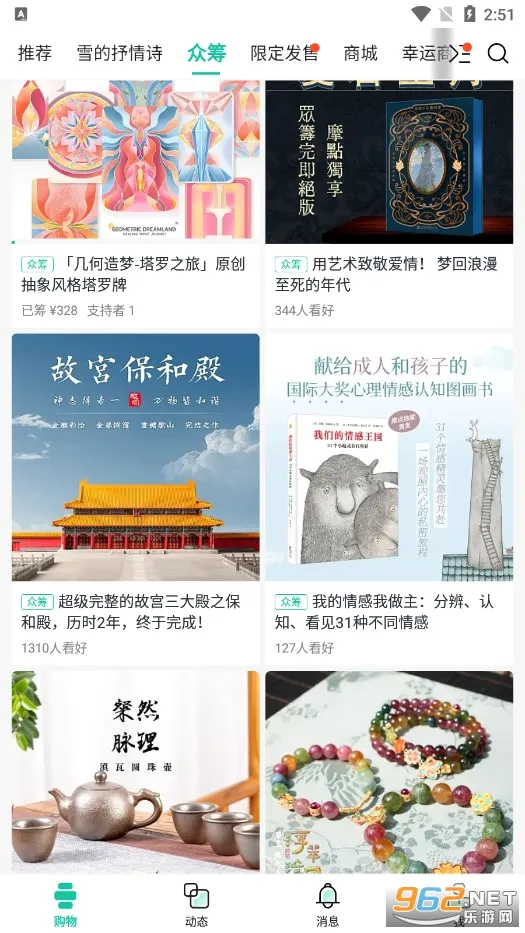Viewport: 525px width, 933px height.
Task: Switch to the 雪的抒情诗 tab
Action: pos(120,54)
